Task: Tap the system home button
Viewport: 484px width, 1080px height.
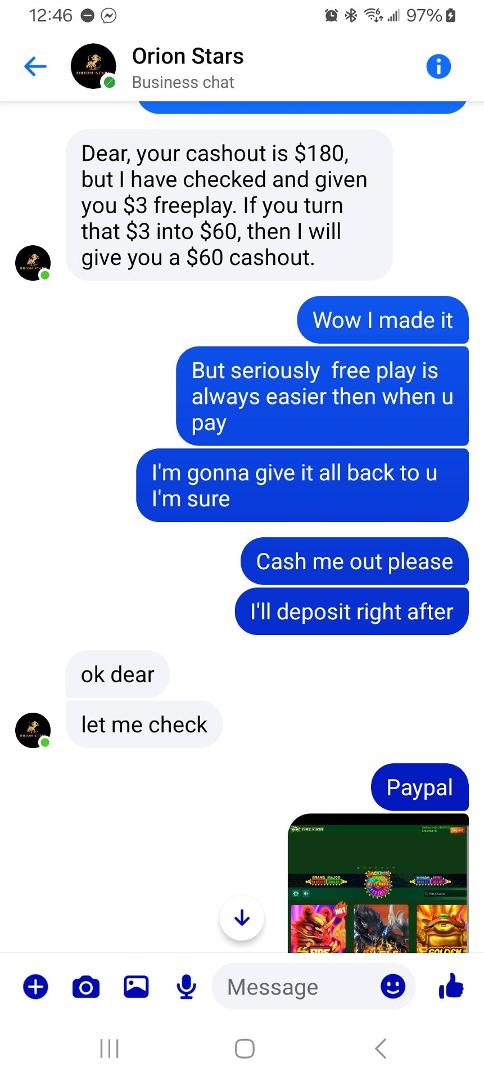Action: (244, 1048)
